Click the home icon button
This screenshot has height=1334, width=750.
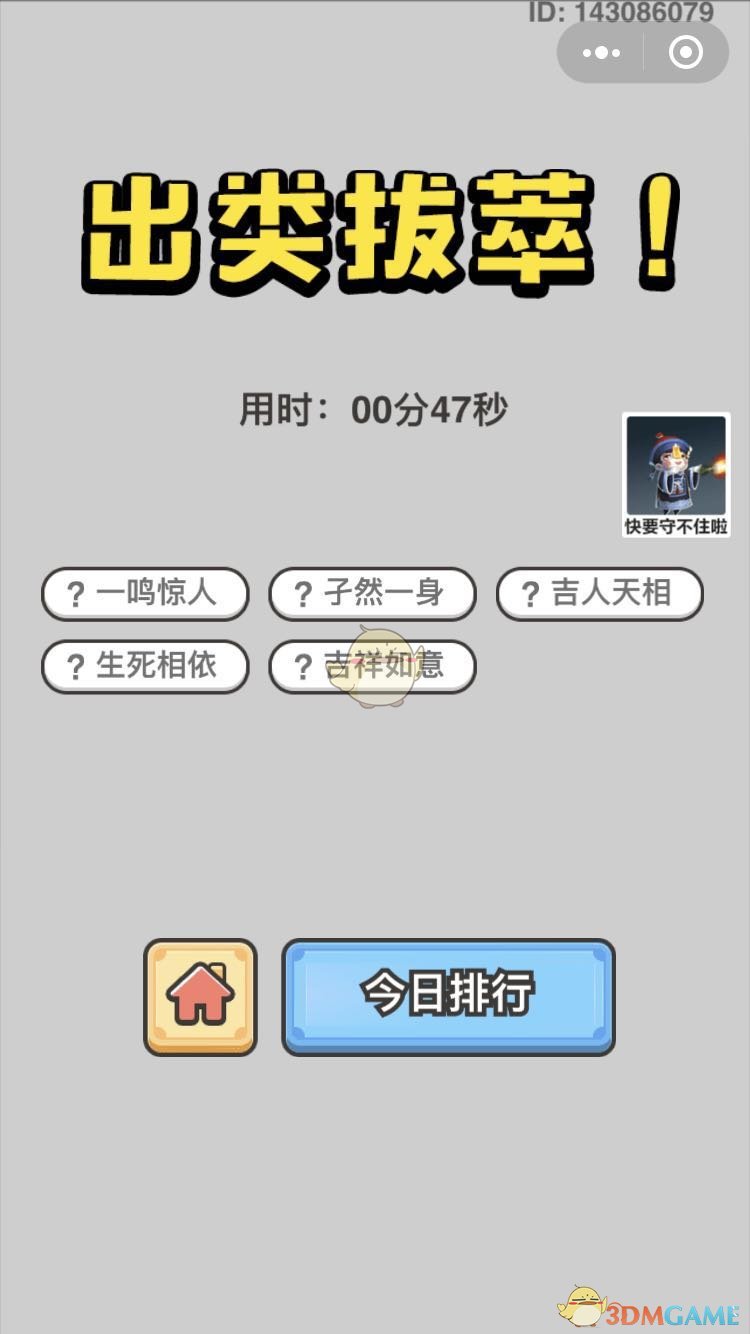199,997
